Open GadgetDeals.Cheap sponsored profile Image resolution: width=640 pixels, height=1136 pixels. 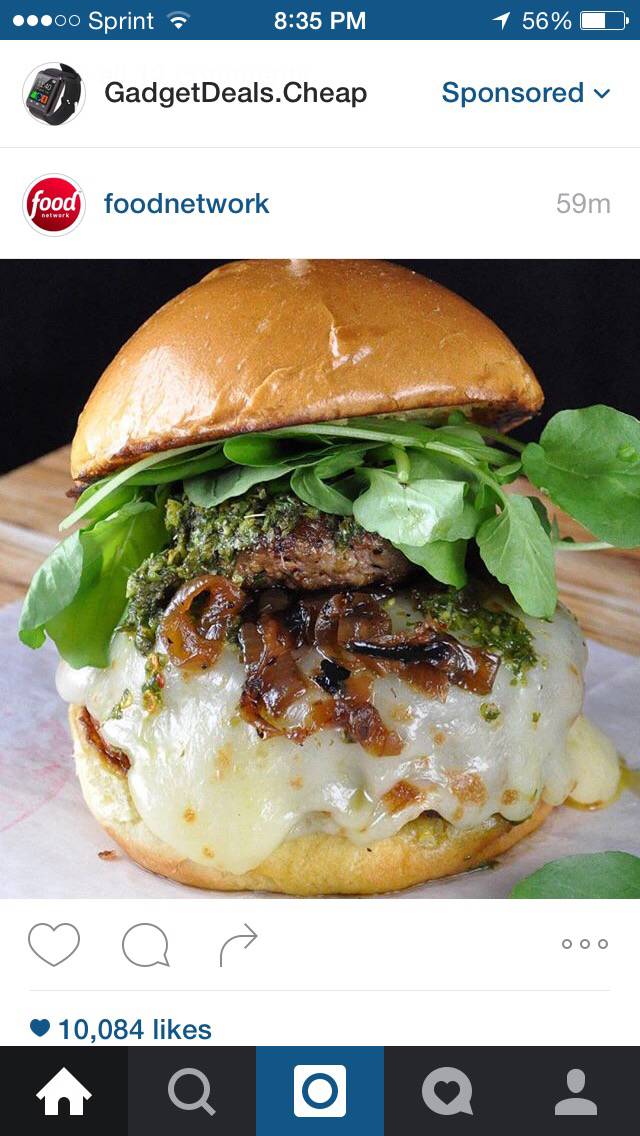coord(235,93)
